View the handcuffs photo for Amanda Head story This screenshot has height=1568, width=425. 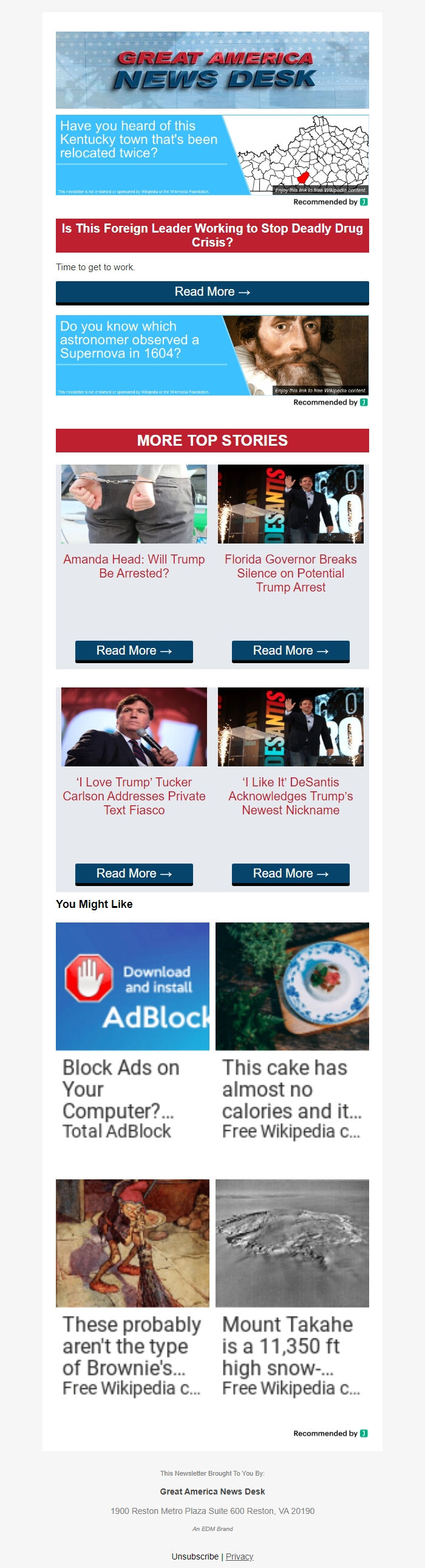[x=134, y=503]
